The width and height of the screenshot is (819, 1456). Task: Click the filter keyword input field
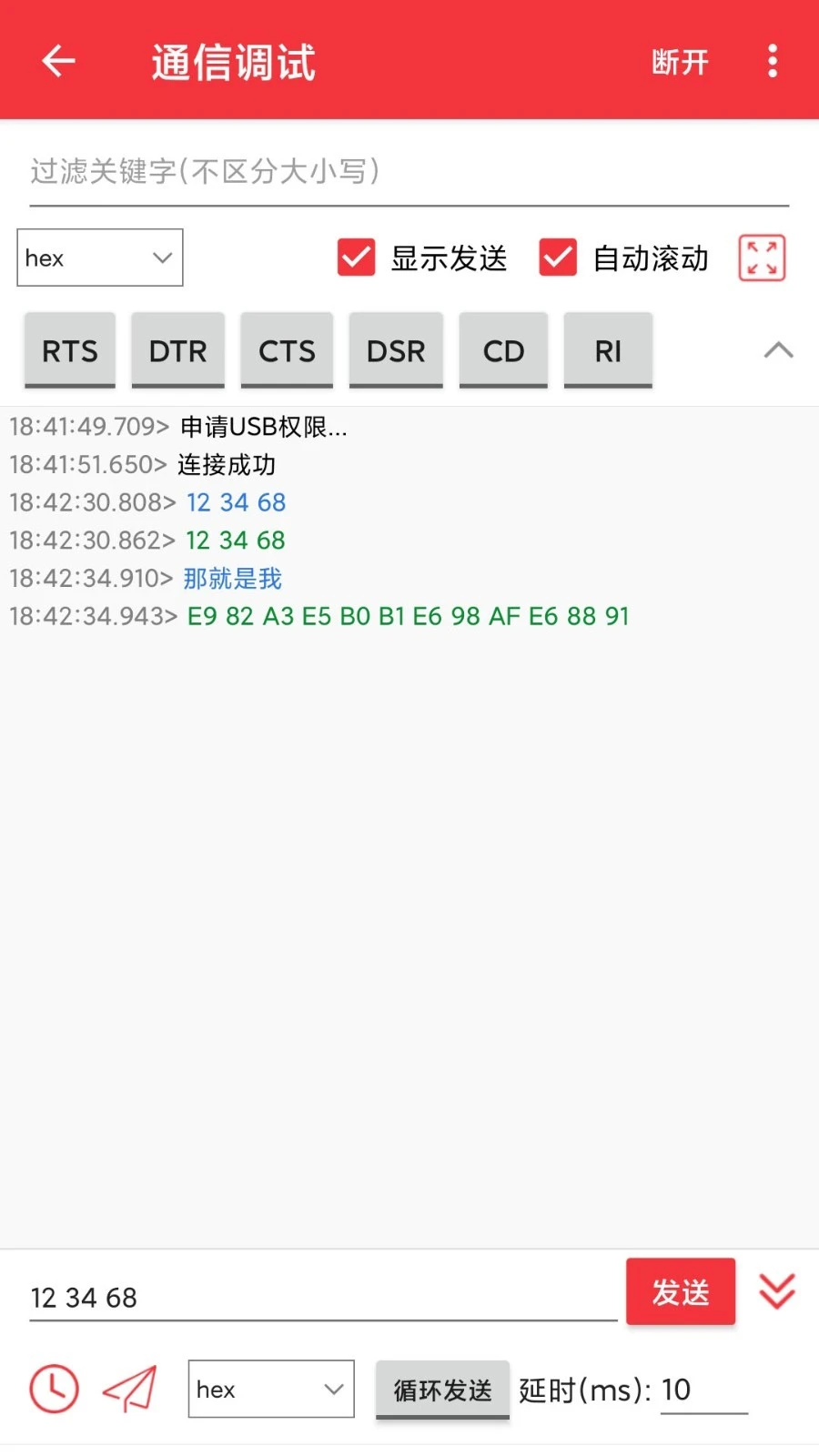coord(409,173)
